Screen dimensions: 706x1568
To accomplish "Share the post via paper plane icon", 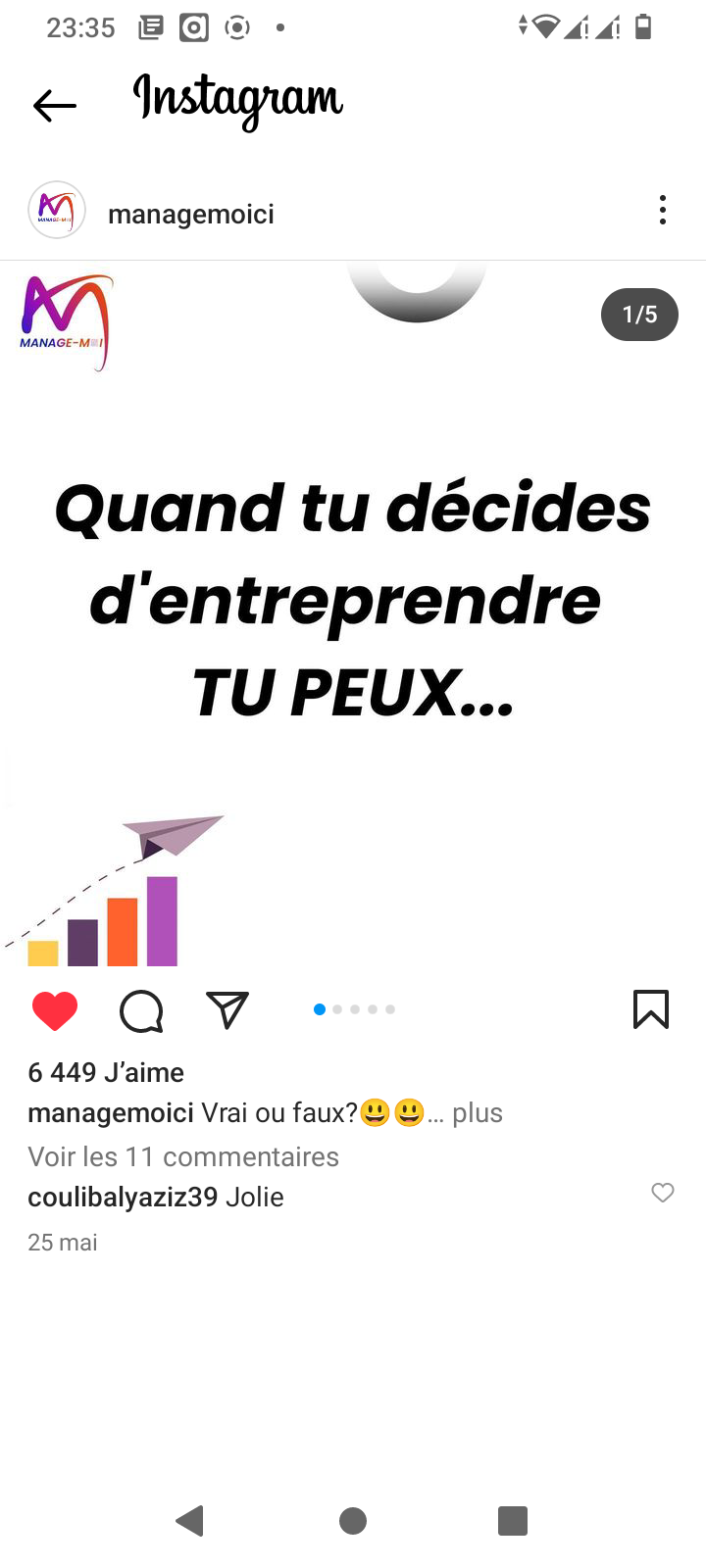I will pos(227,1010).
